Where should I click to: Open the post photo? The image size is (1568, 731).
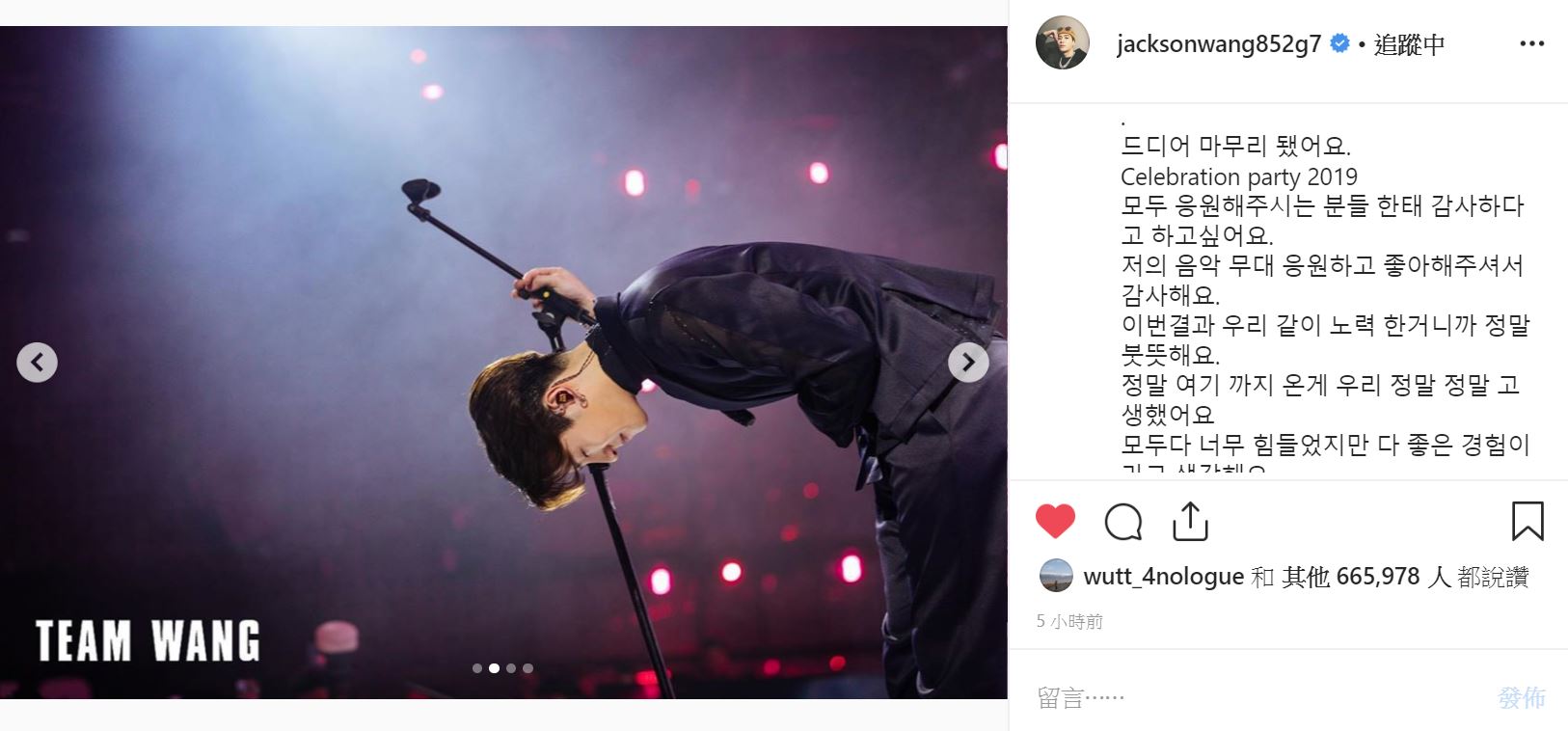[503, 363]
